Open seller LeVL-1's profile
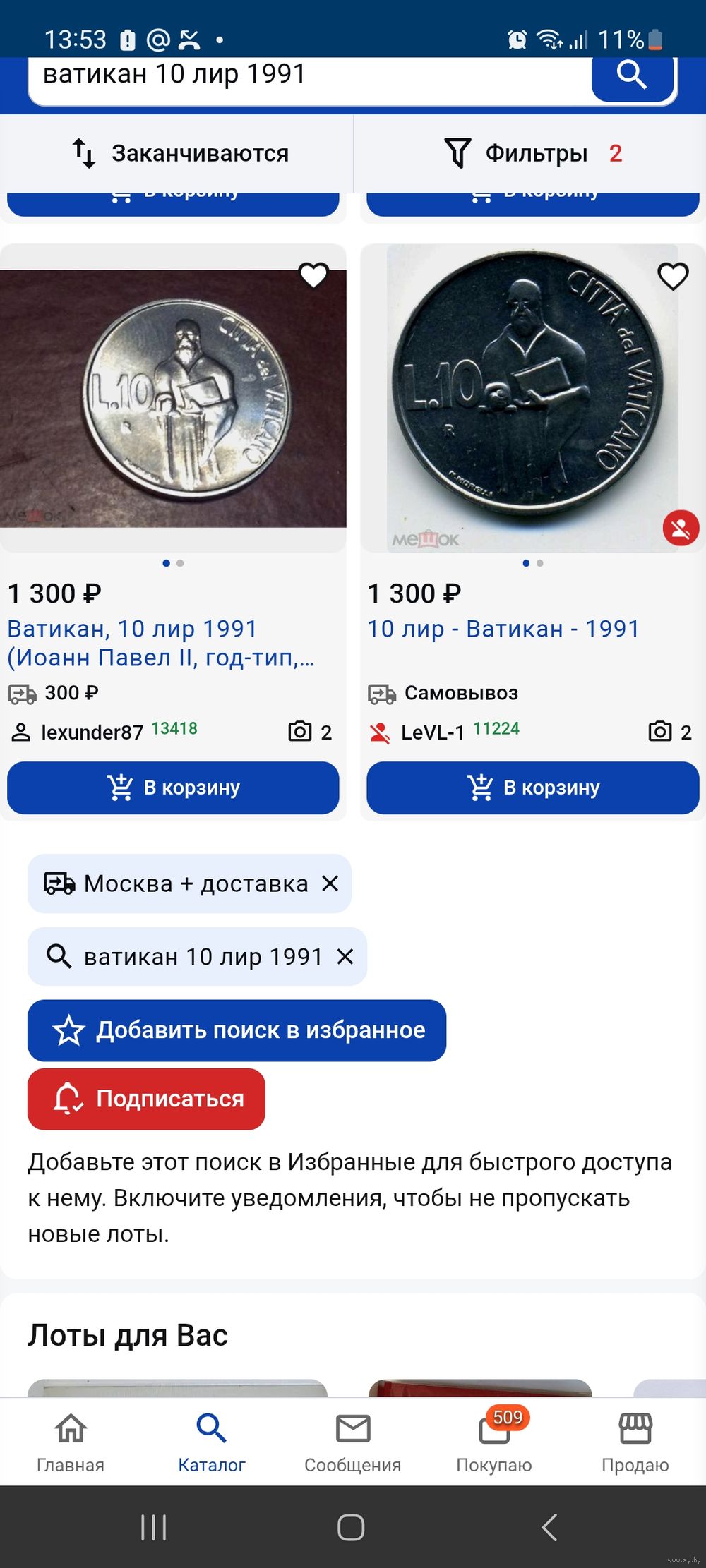 click(432, 732)
